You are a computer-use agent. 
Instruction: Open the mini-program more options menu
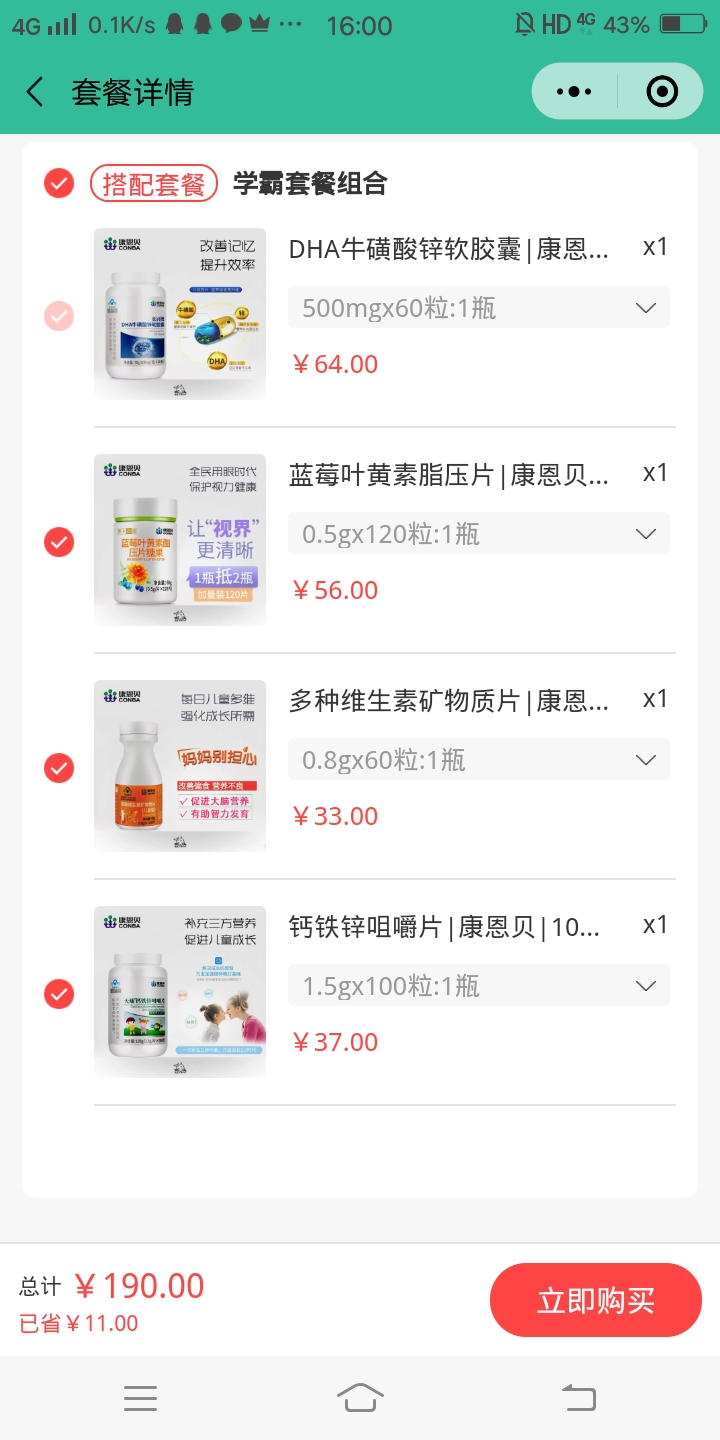pyautogui.click(x=574, y=92)
